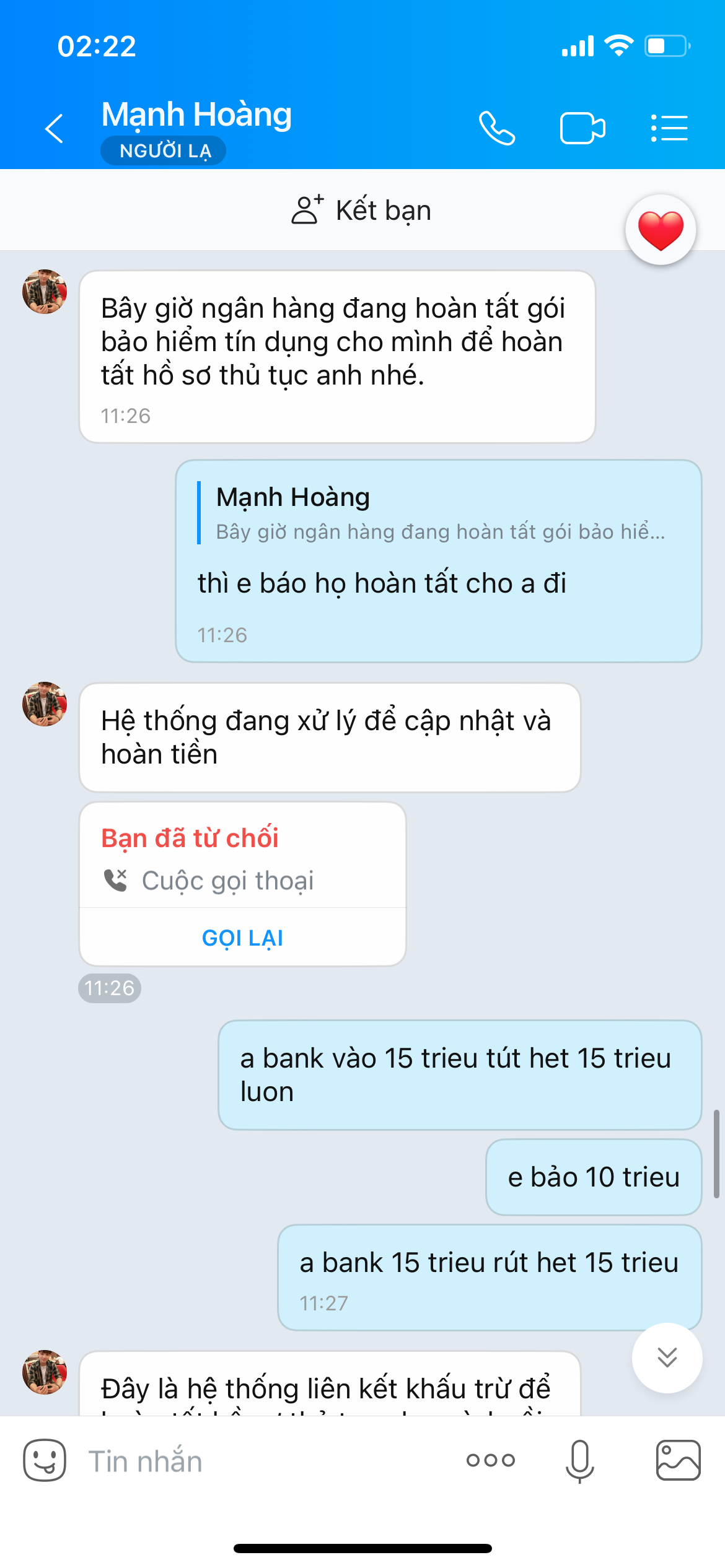Focus the Tin nhắn message field
This screenshot has width=725, height=1568.
coord(260,1461)
